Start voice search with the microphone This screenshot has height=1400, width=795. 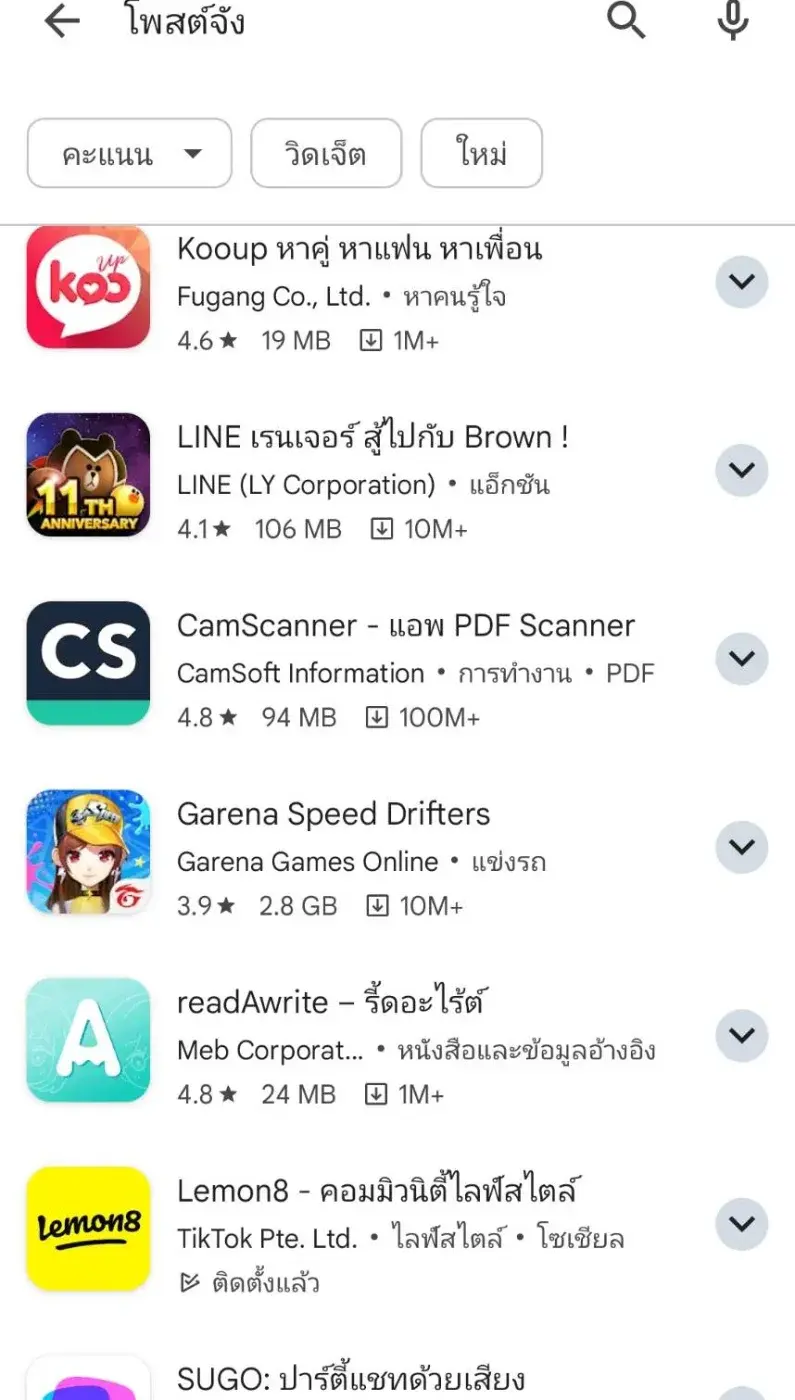tap(733, 20)
